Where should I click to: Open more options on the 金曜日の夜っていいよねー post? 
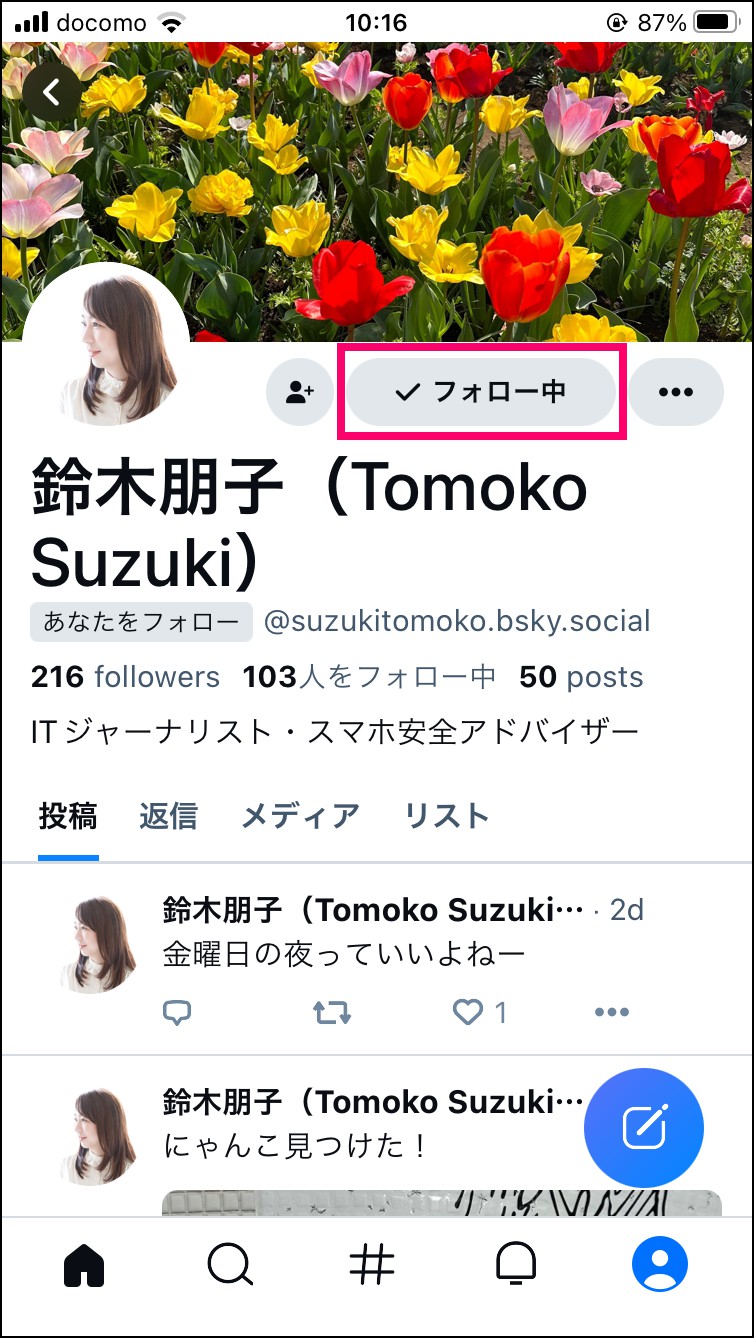(x=612, y=1013)
